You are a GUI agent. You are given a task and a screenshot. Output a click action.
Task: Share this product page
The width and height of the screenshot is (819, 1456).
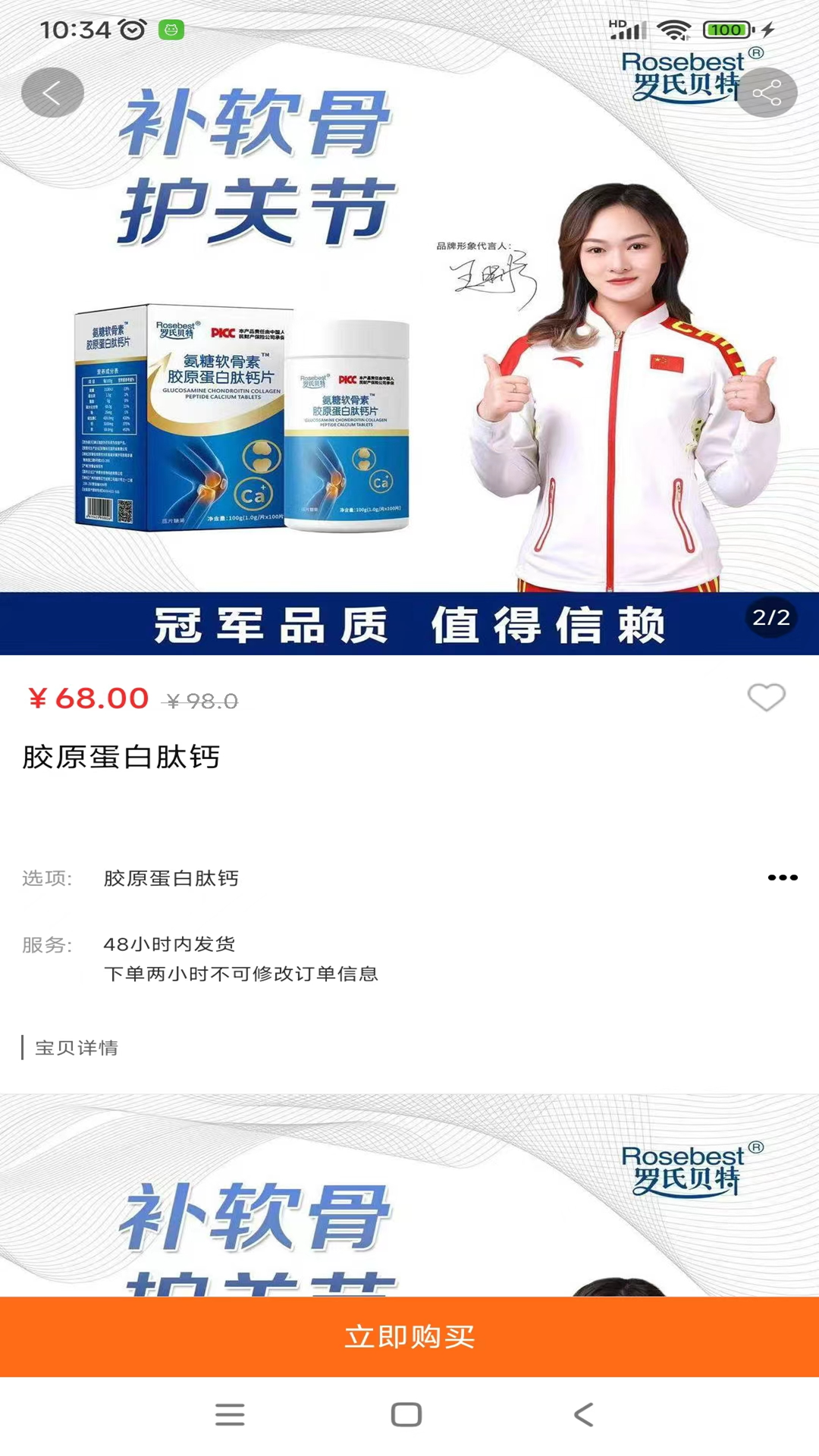click(x=766, y=93)
